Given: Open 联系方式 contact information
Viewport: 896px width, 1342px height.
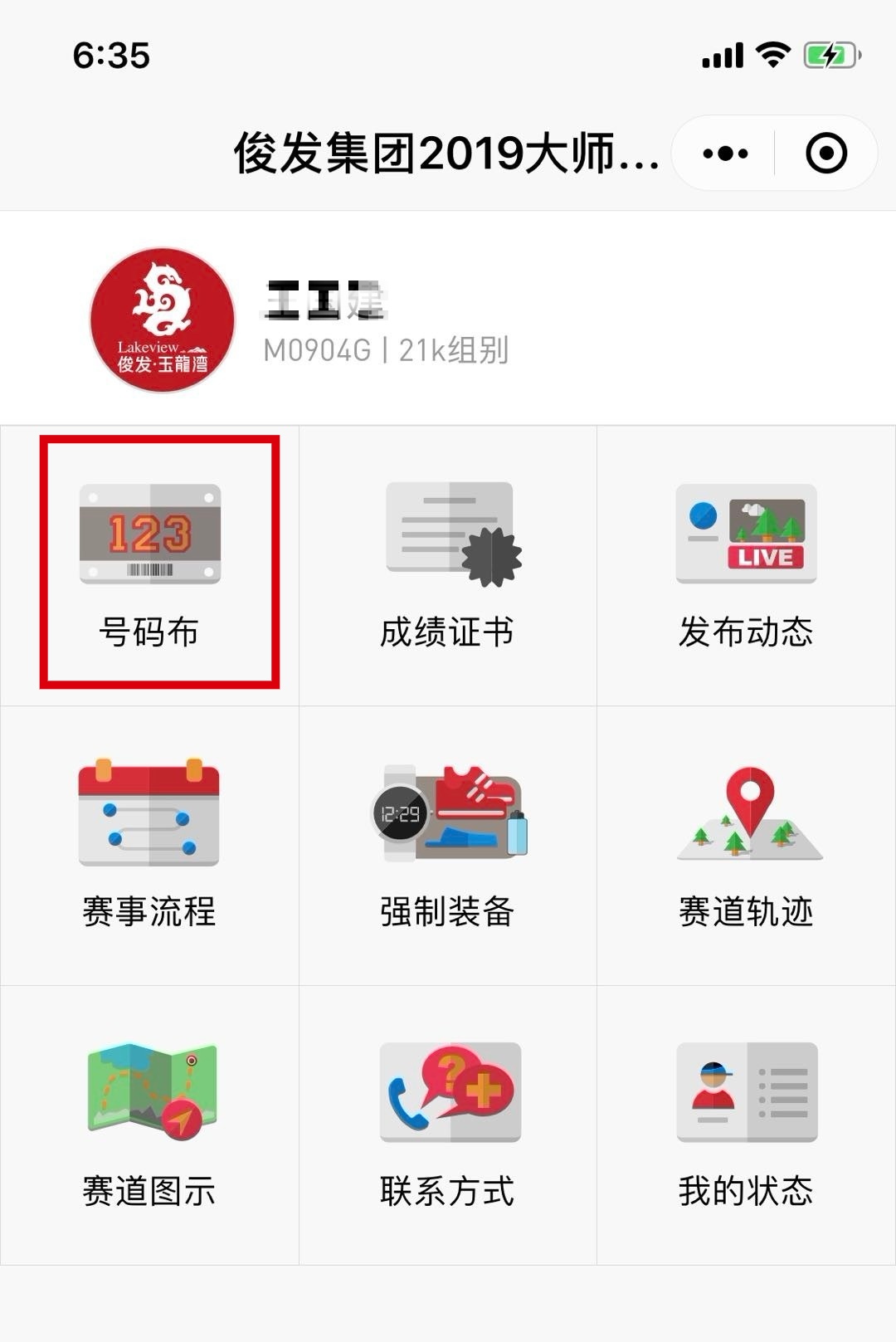Looking at the screenshot, I should [448, 1125].
